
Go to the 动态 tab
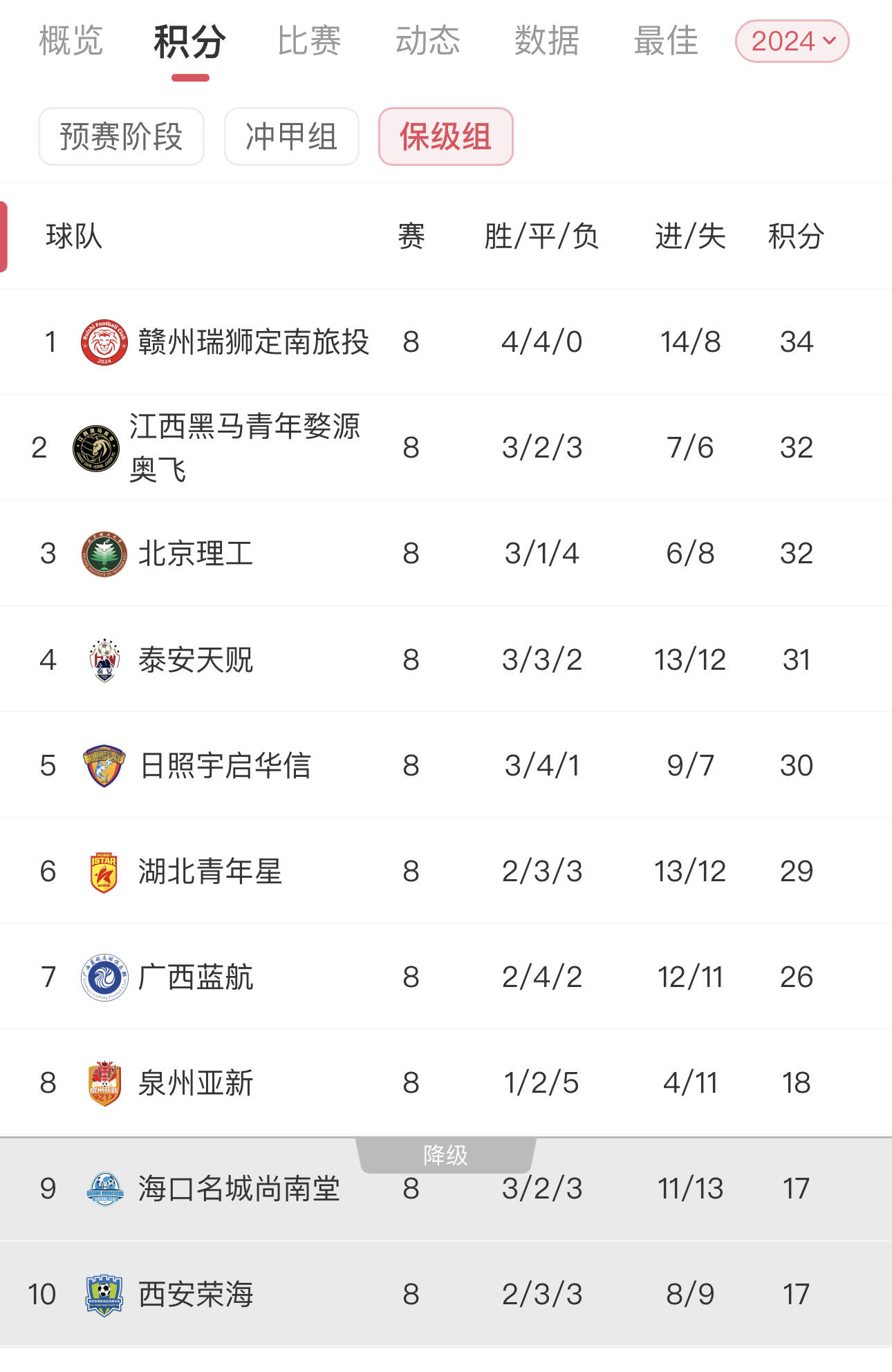coord(427,41)
